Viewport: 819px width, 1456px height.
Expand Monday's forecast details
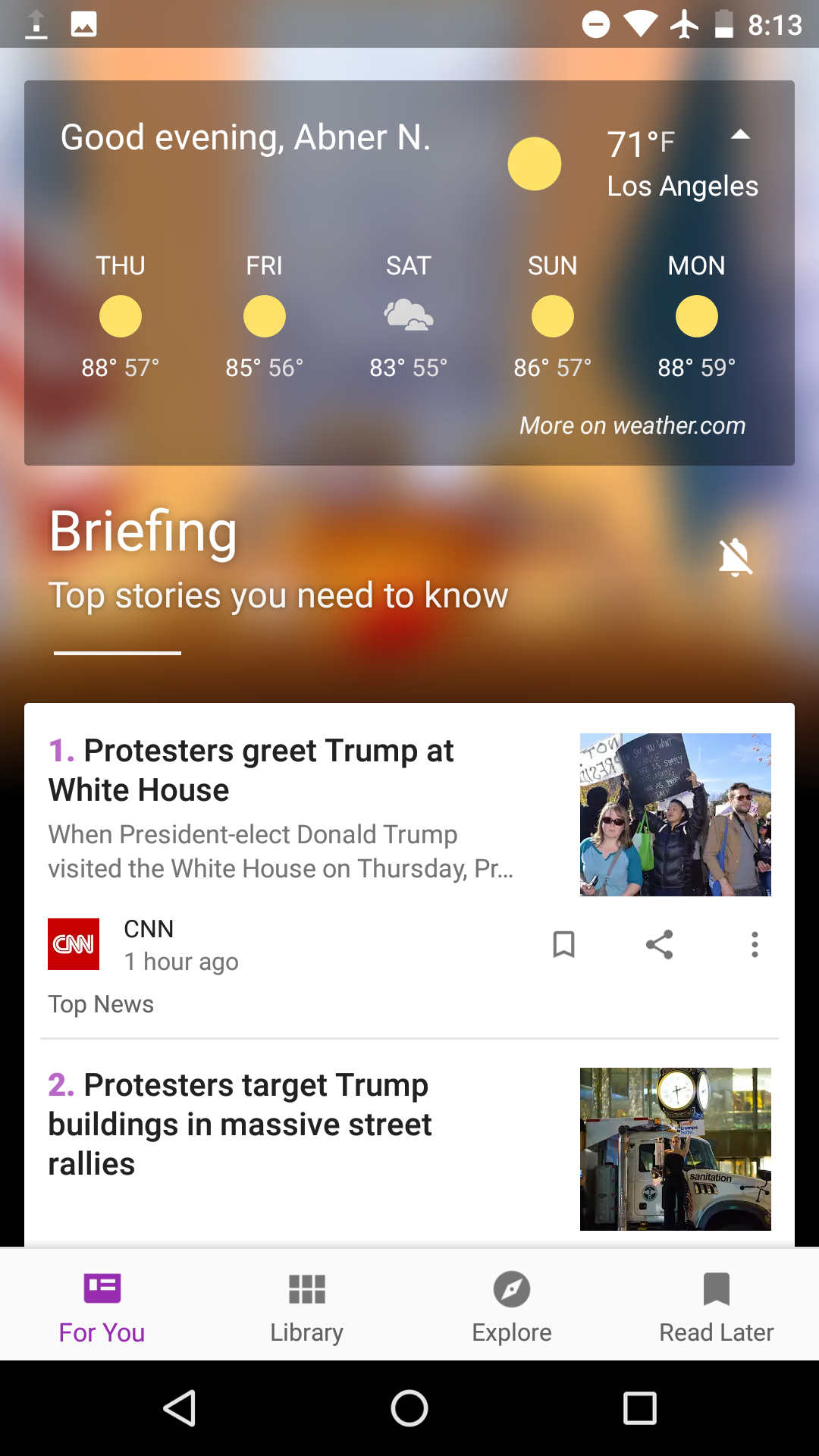[696, 315]
